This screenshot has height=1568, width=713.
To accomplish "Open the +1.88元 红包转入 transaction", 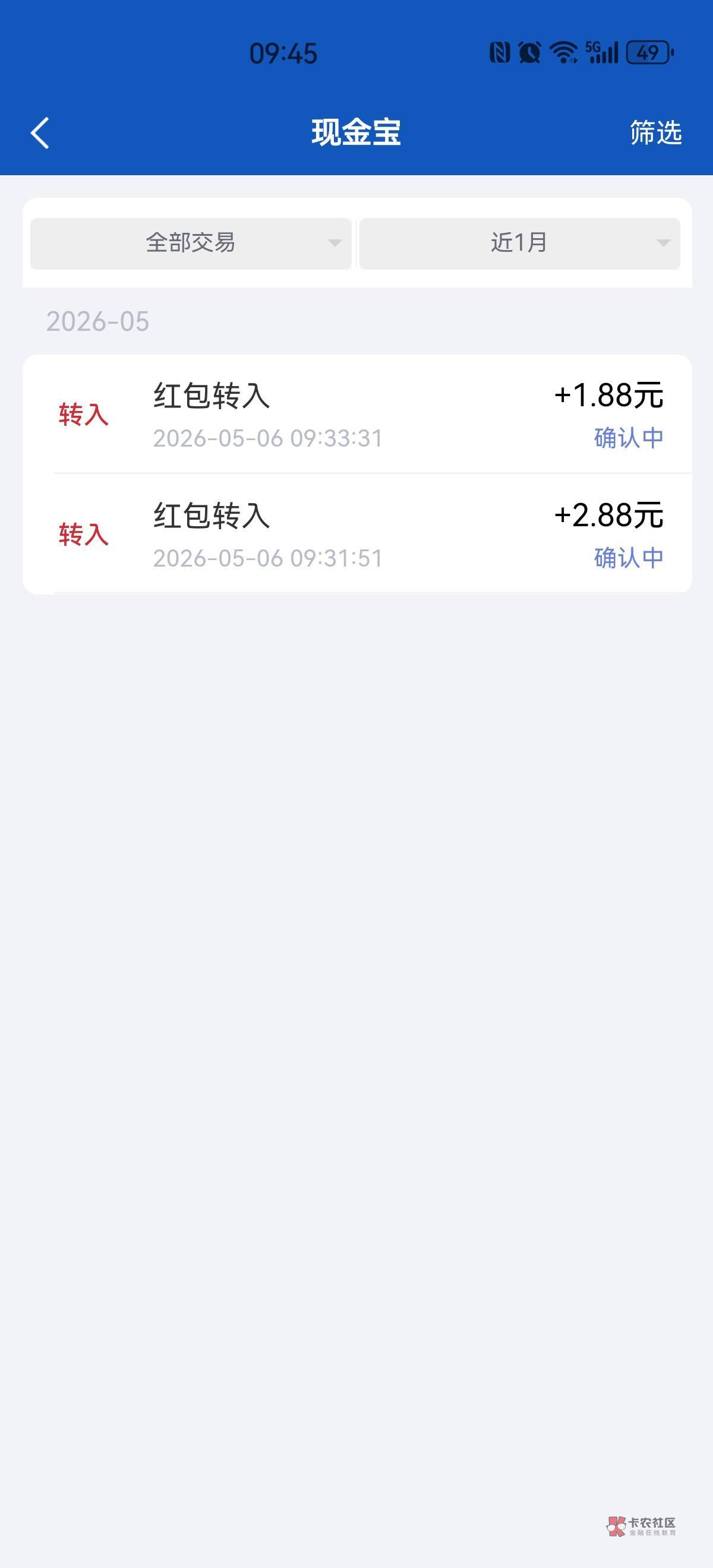I will point(358,415).
